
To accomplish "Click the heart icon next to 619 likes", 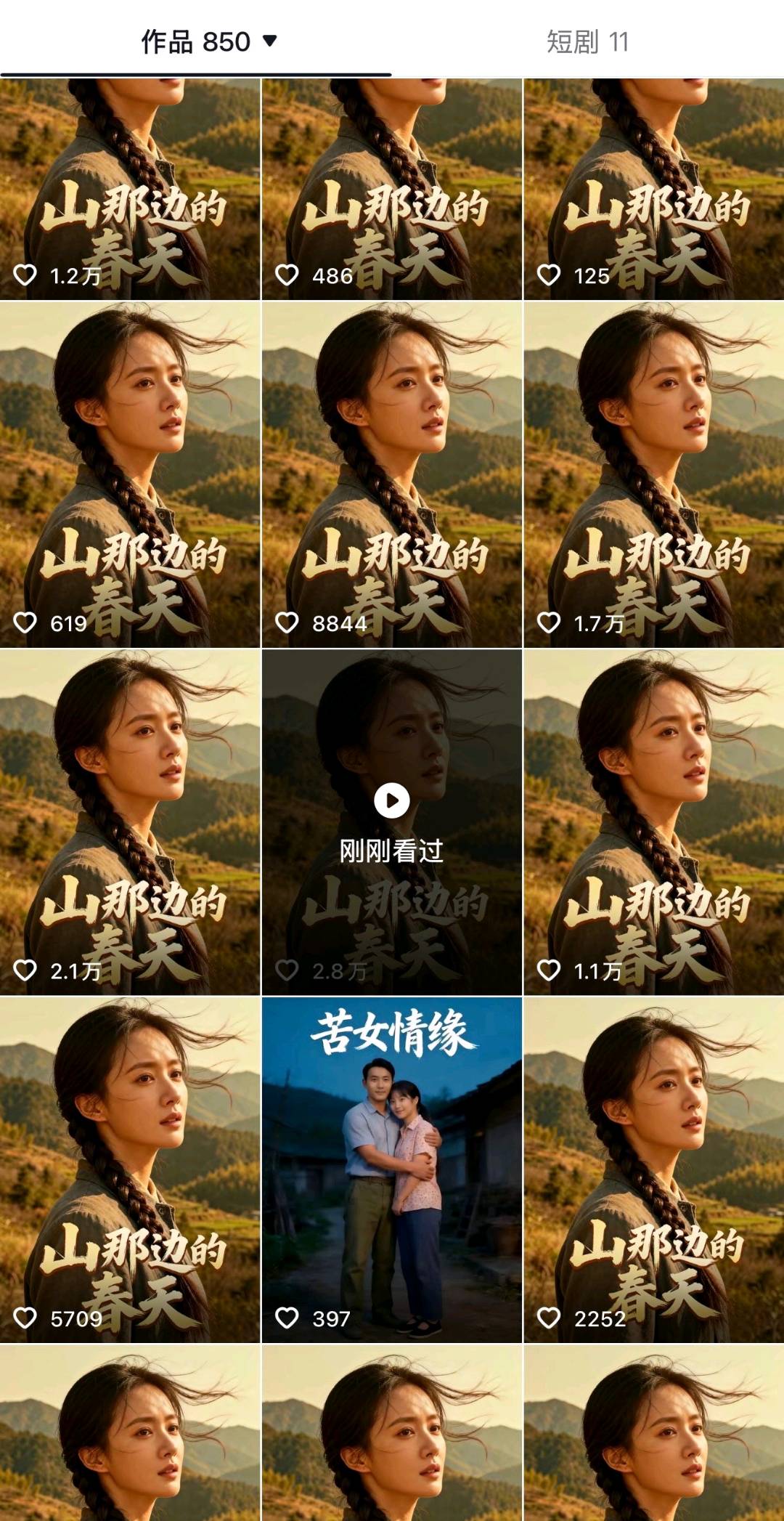I will point(28,622).
